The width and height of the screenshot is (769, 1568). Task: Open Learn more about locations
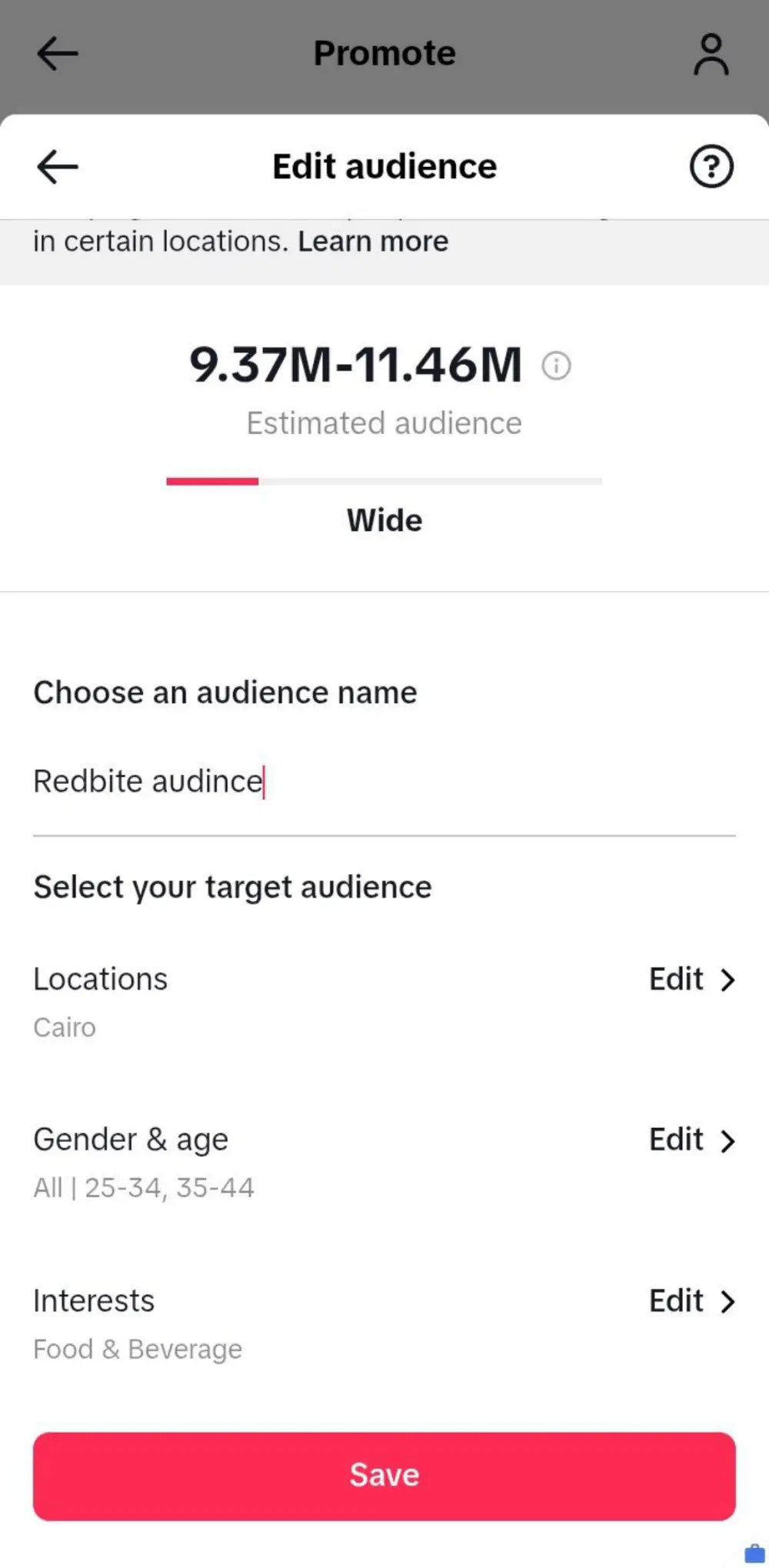pos(372,241)
